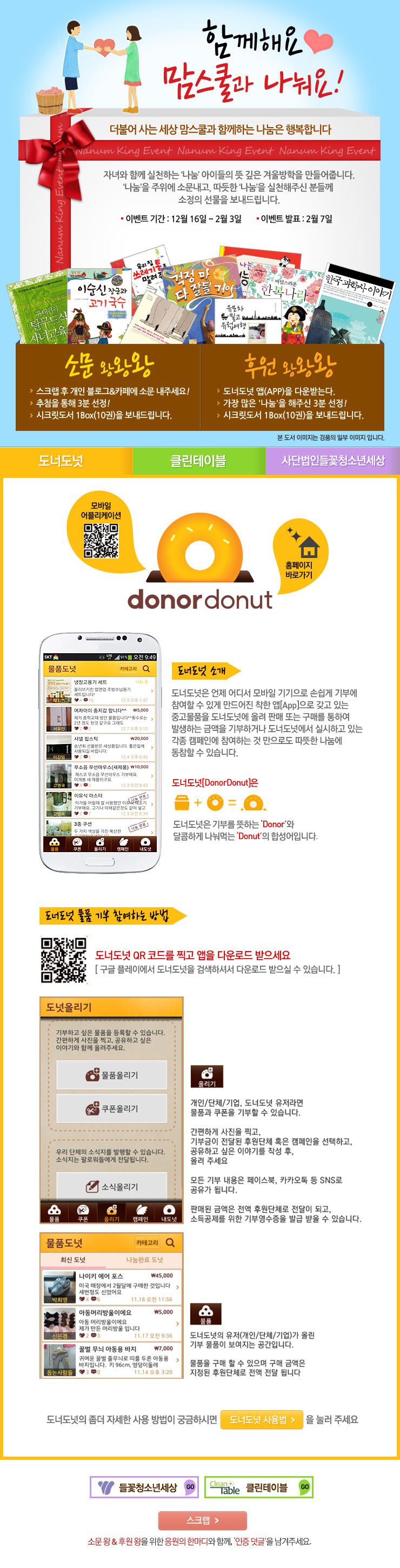Go to 들꽃청소년세상 via GO button
The width and height of the screenshot is (400, 1568).
pos(190,1486)
